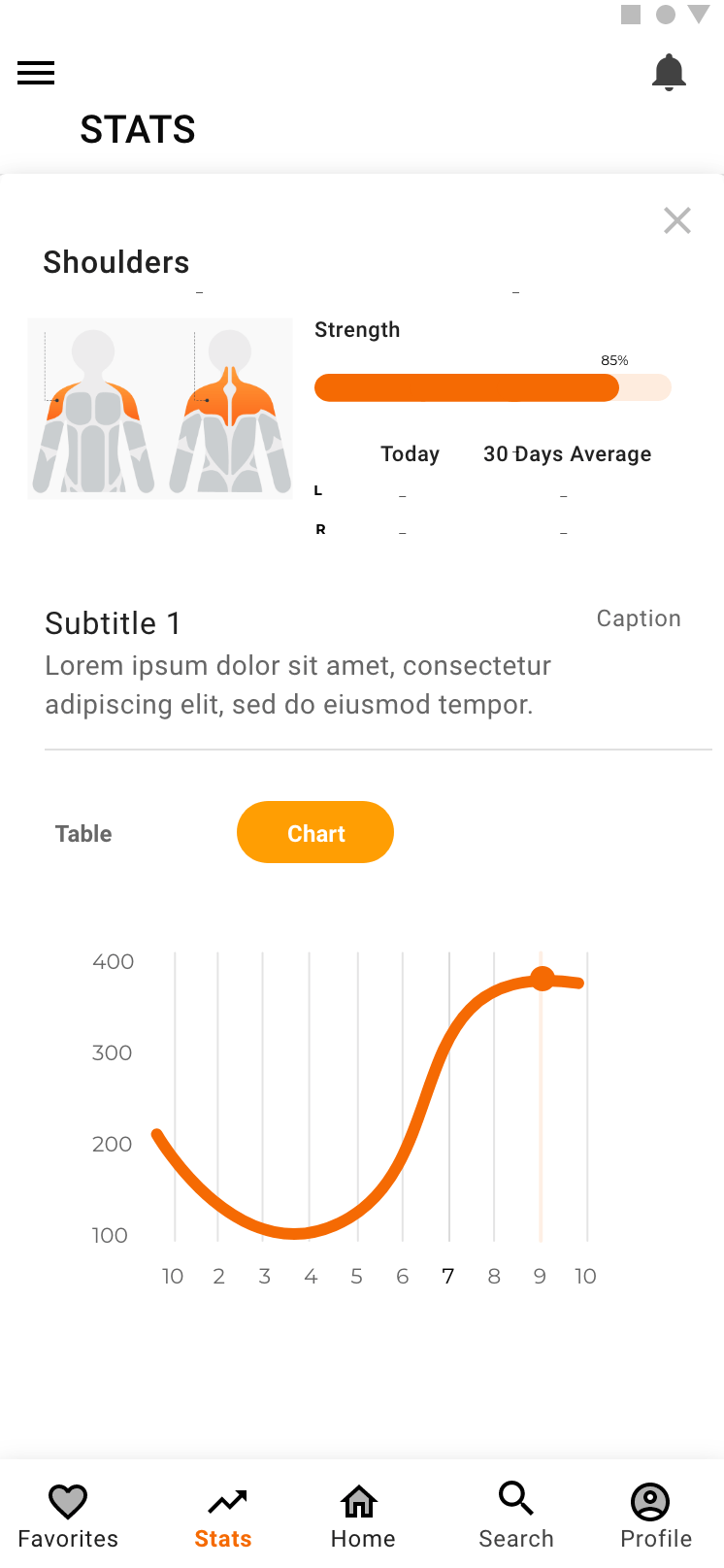Open the hamburger menu
The height and width of the screenshot is (1568, 724).
click(x=36, y=73)
